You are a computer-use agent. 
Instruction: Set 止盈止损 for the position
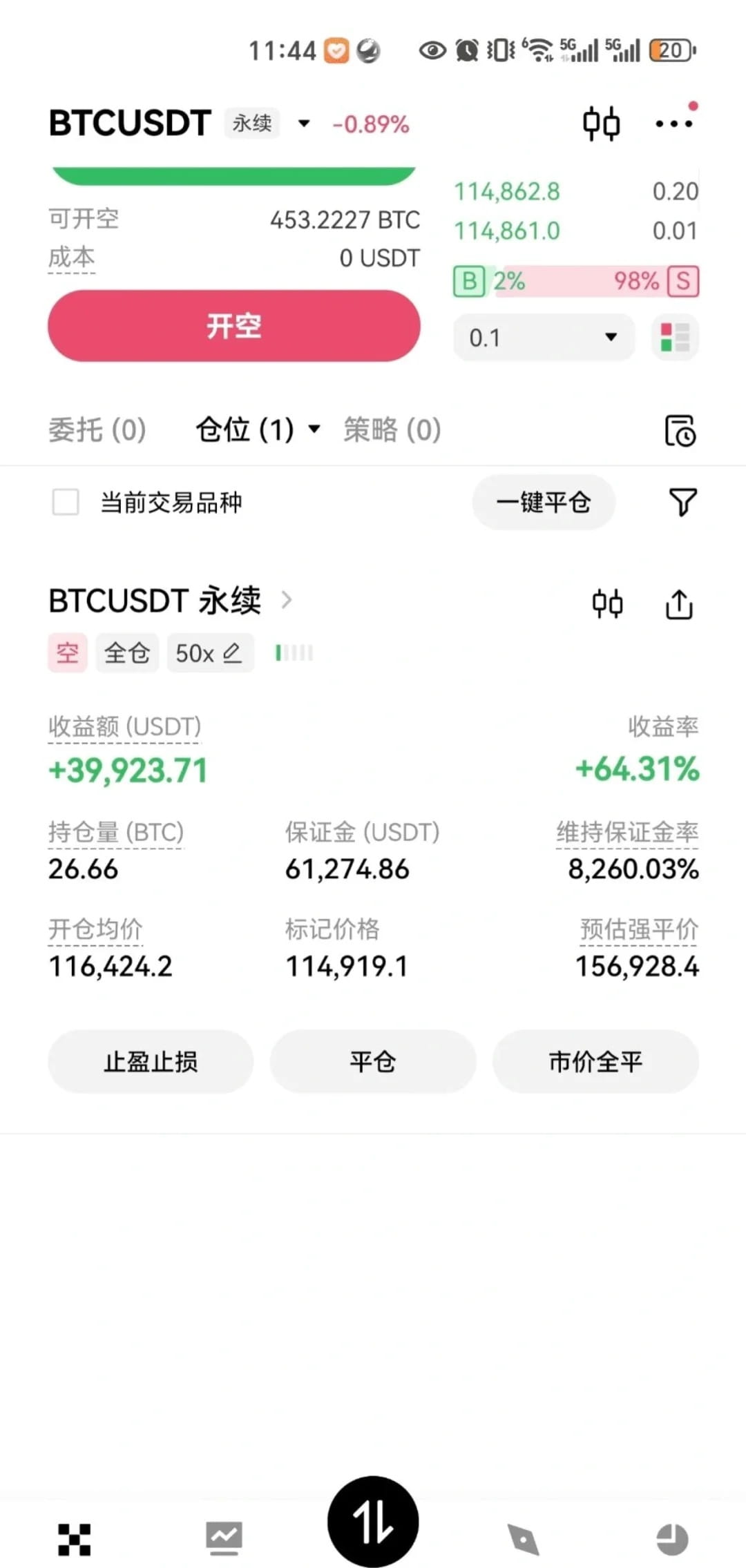pos(151,1062)
